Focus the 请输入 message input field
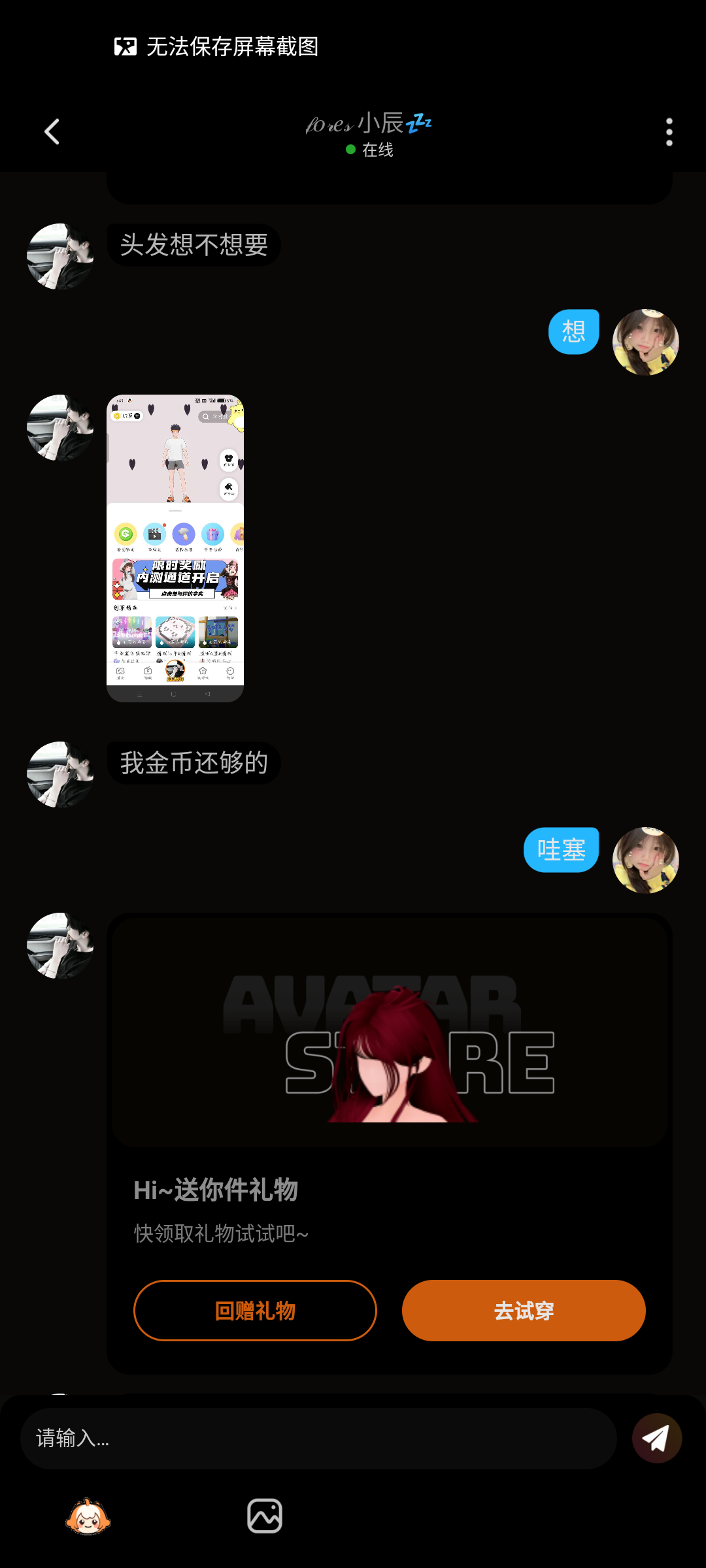Image resolution: width=706 pixels, height=1568 pixels. pyautogui.click(x=318, y=1438)
